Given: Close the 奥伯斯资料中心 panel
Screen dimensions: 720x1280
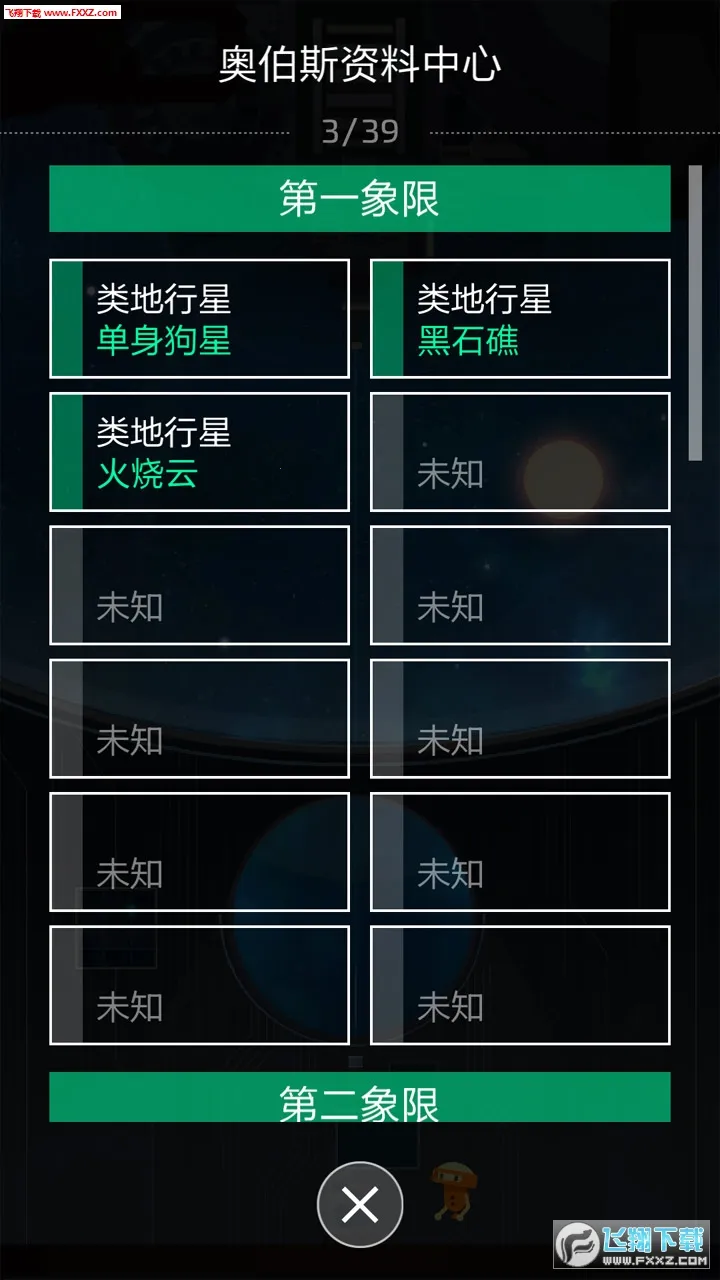Looking at the screenshot, I should pyautogui.click(x=360, y=1205).
